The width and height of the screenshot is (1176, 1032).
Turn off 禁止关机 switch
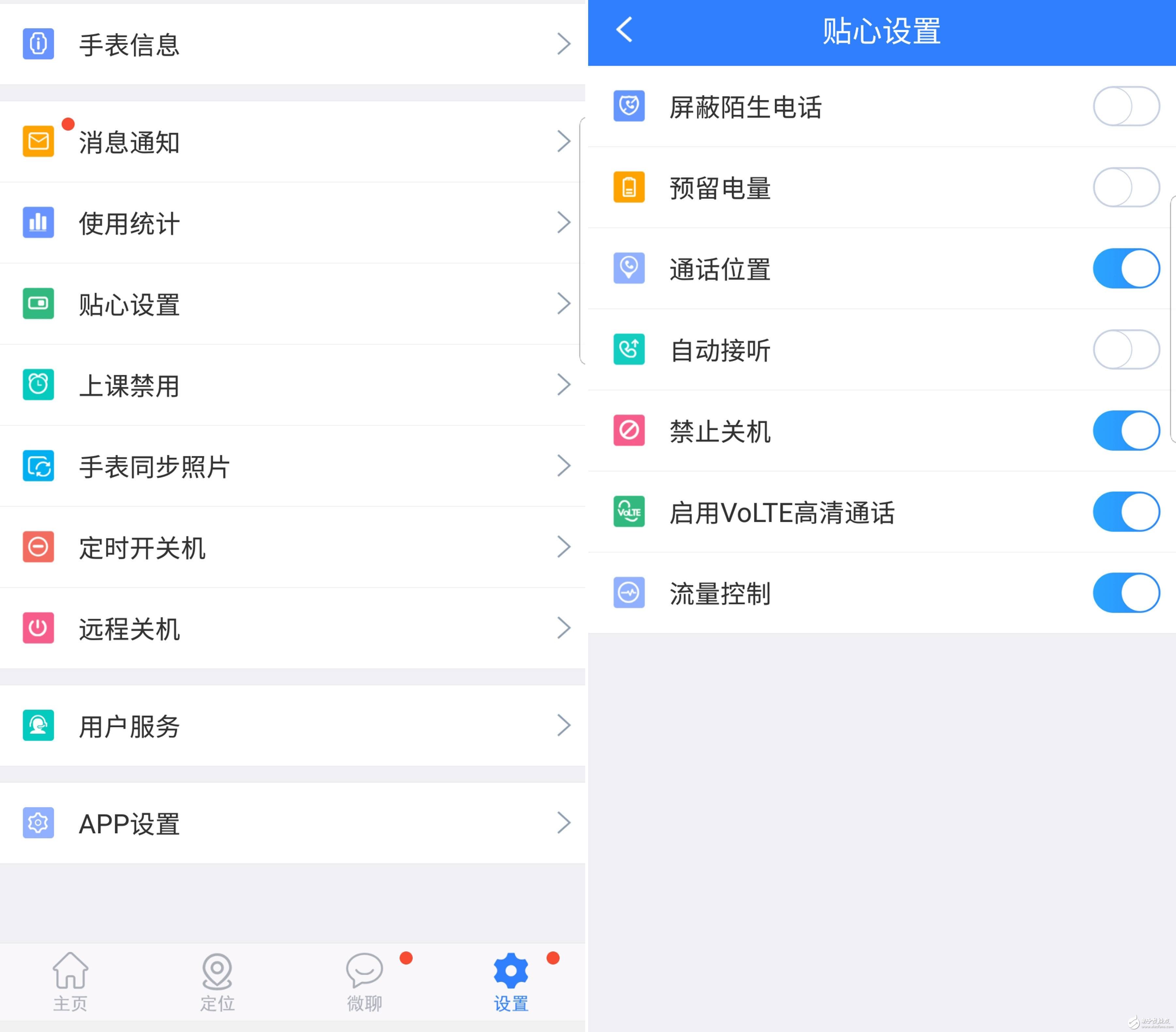coord(1125,431)
